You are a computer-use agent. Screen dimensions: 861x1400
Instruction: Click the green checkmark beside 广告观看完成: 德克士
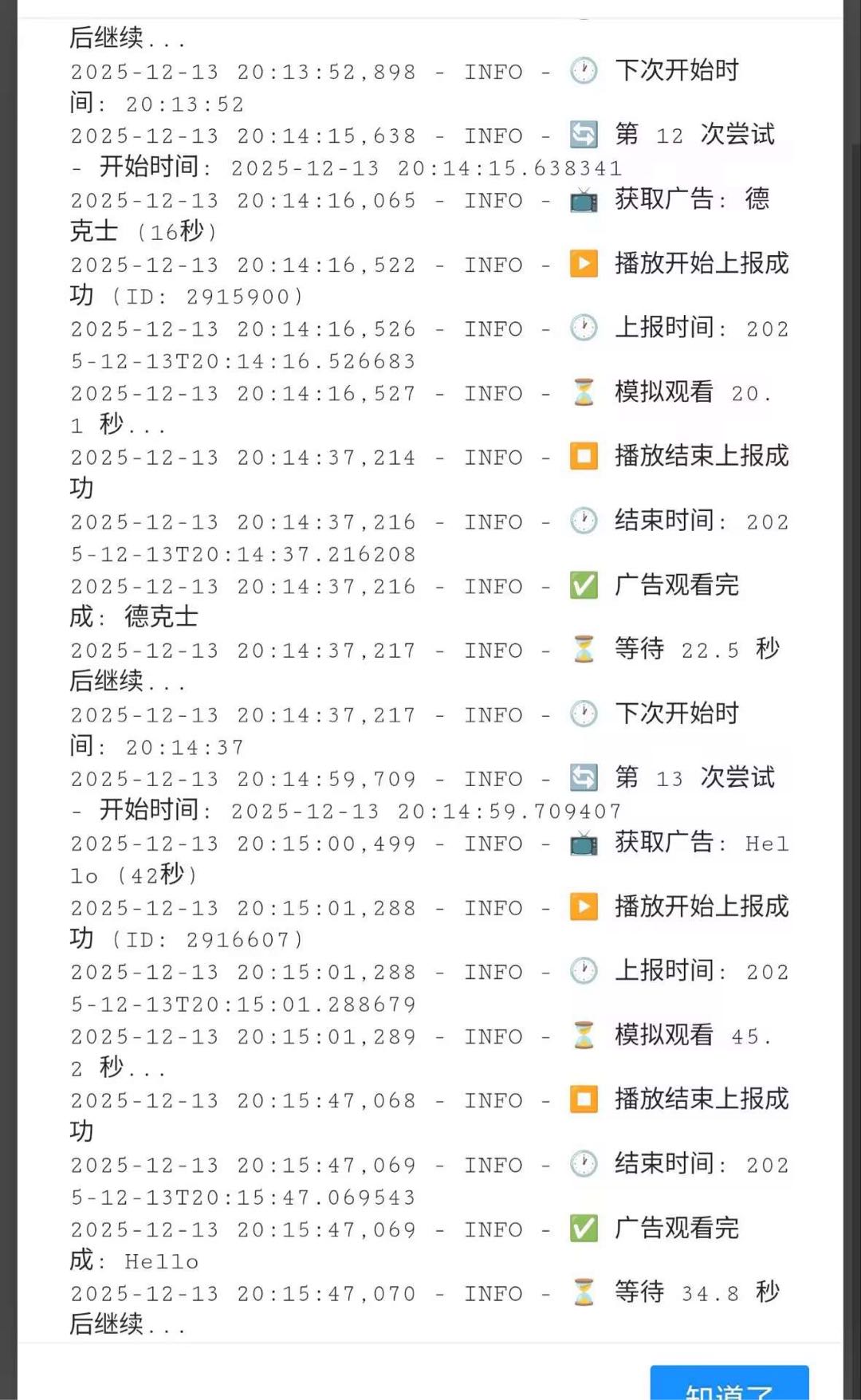(583, 585)
